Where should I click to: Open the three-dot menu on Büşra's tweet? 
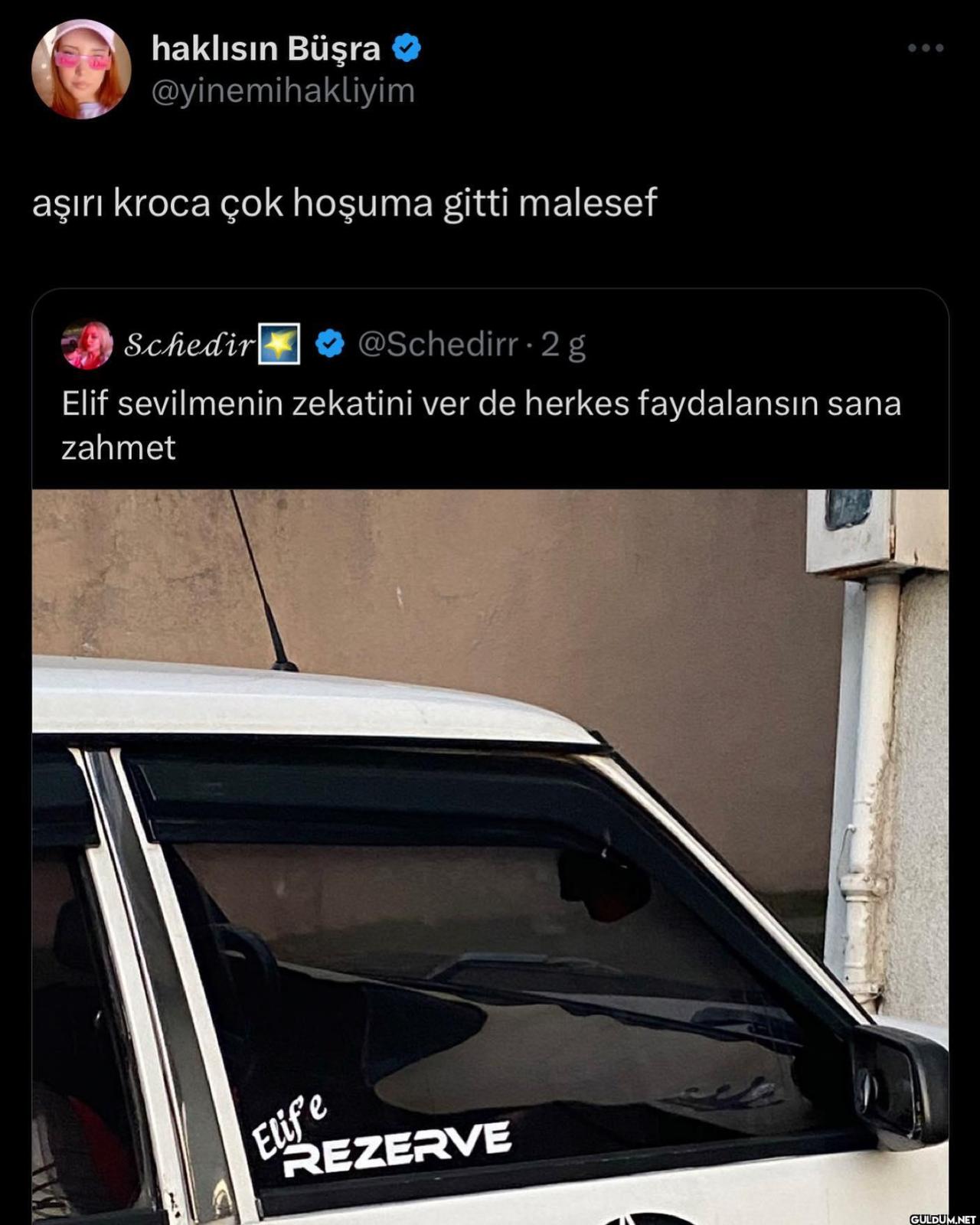coord(925,48)
